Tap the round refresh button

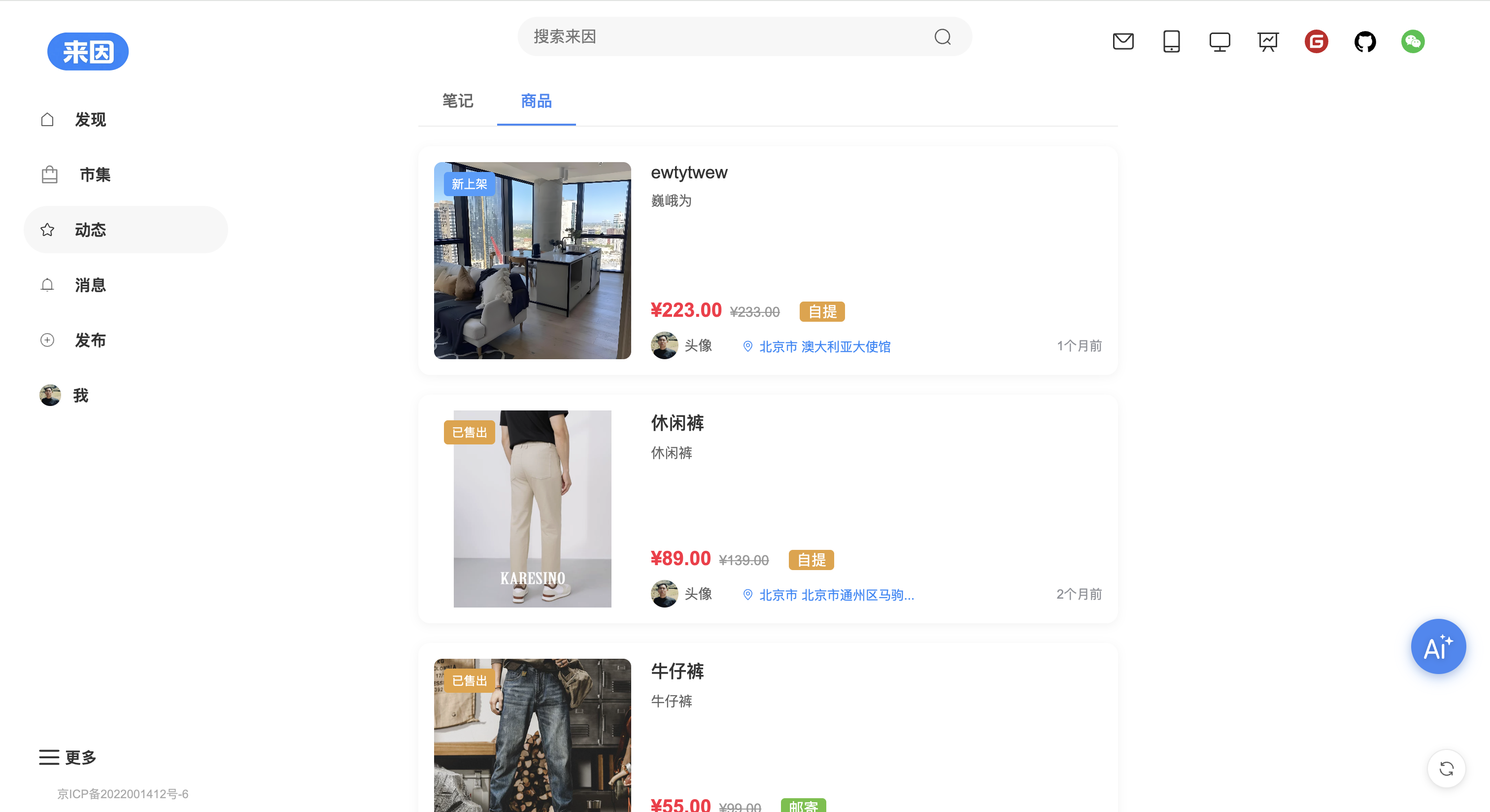tap(1446, 769)
